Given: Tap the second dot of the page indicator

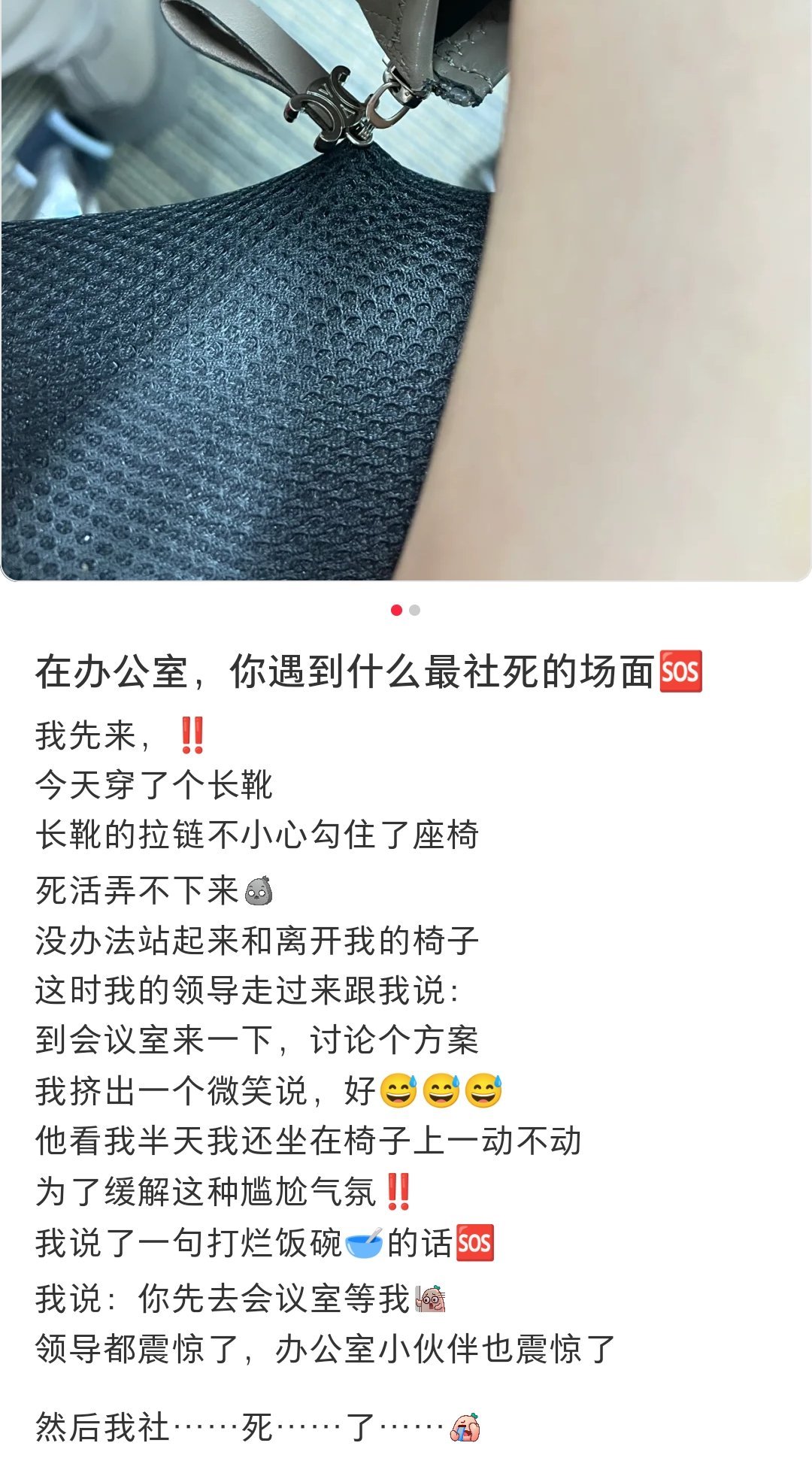Looking at the screenshot, I should coord(415,610).
